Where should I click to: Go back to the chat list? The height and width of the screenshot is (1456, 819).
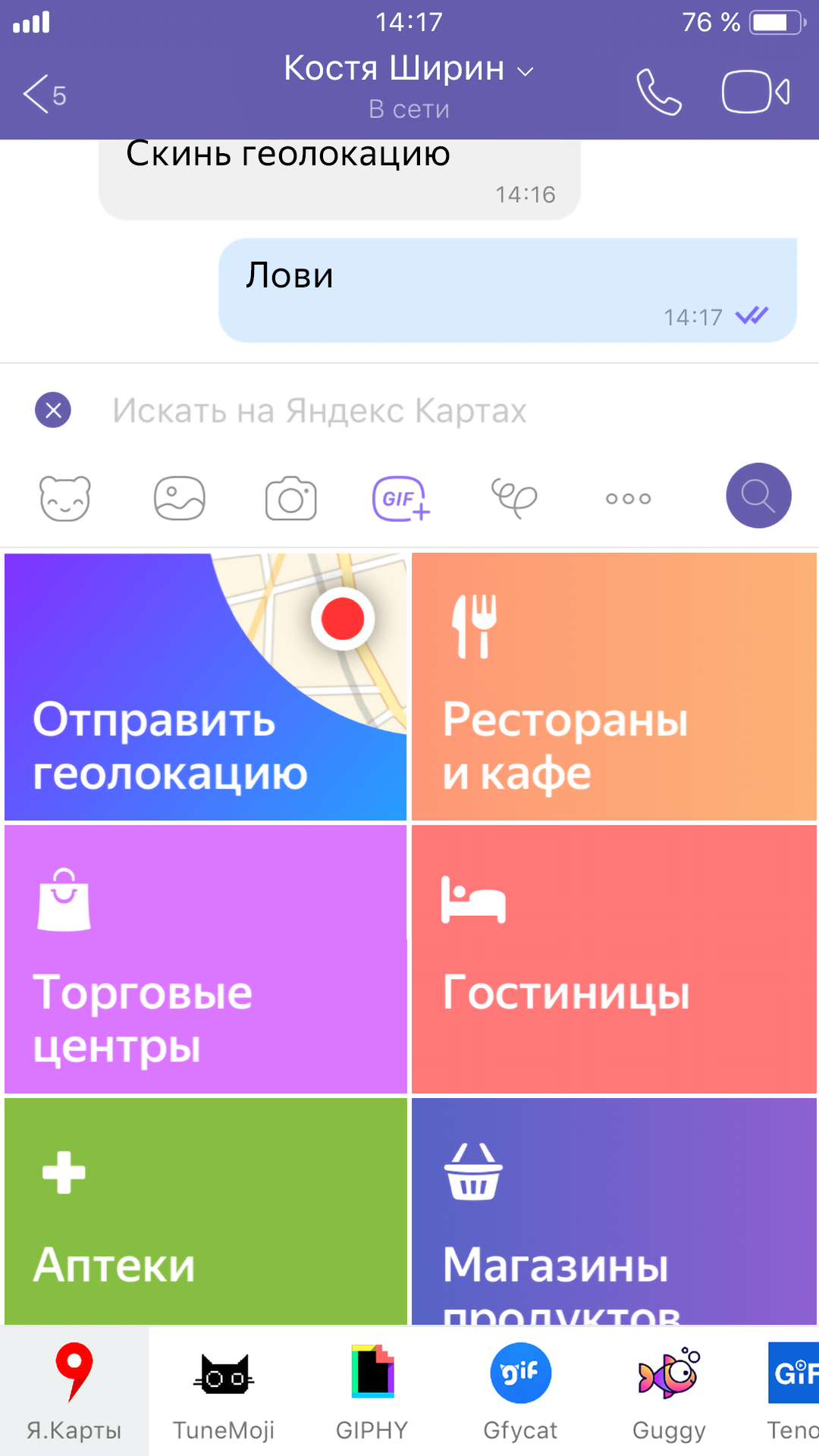coord(44,95)
